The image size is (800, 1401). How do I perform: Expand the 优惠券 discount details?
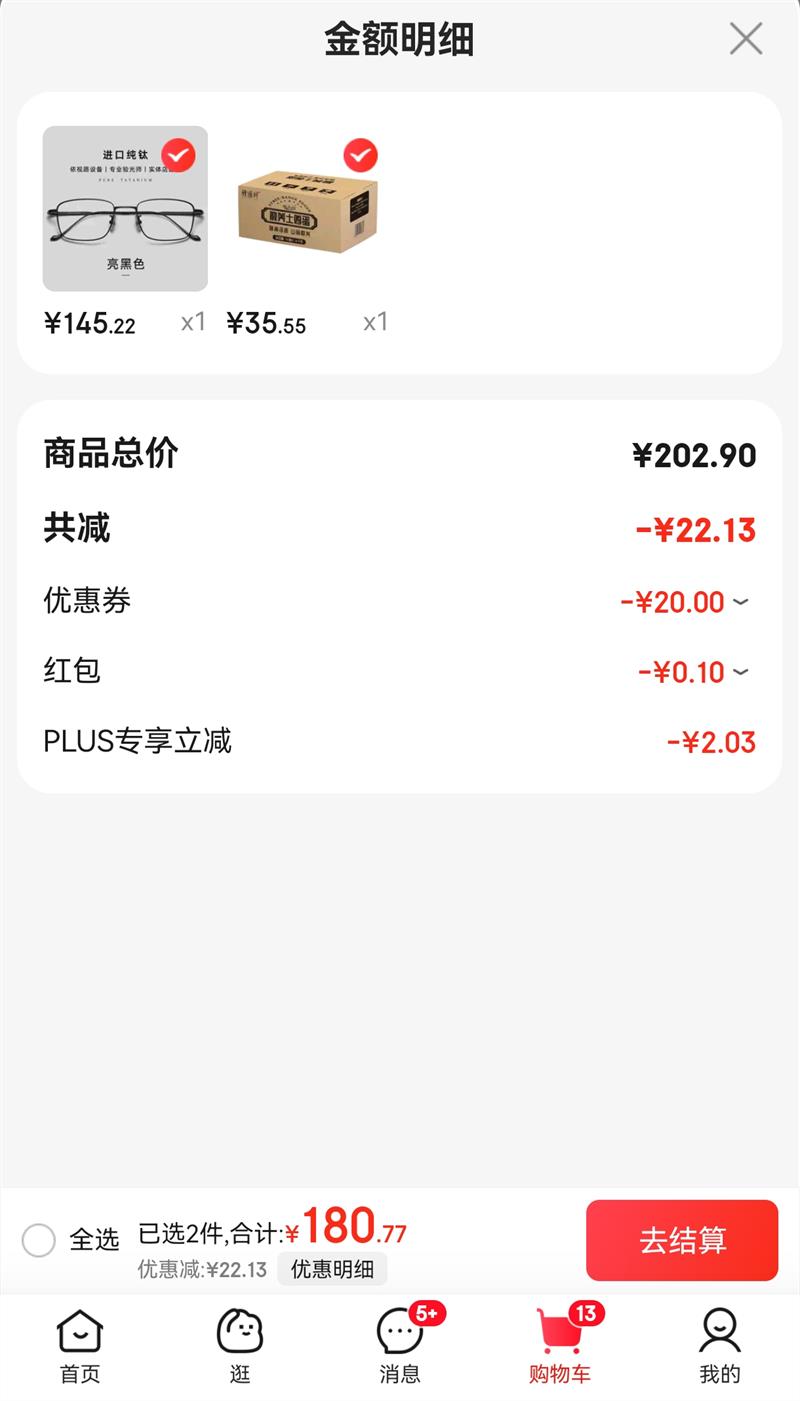pos(740,602)
